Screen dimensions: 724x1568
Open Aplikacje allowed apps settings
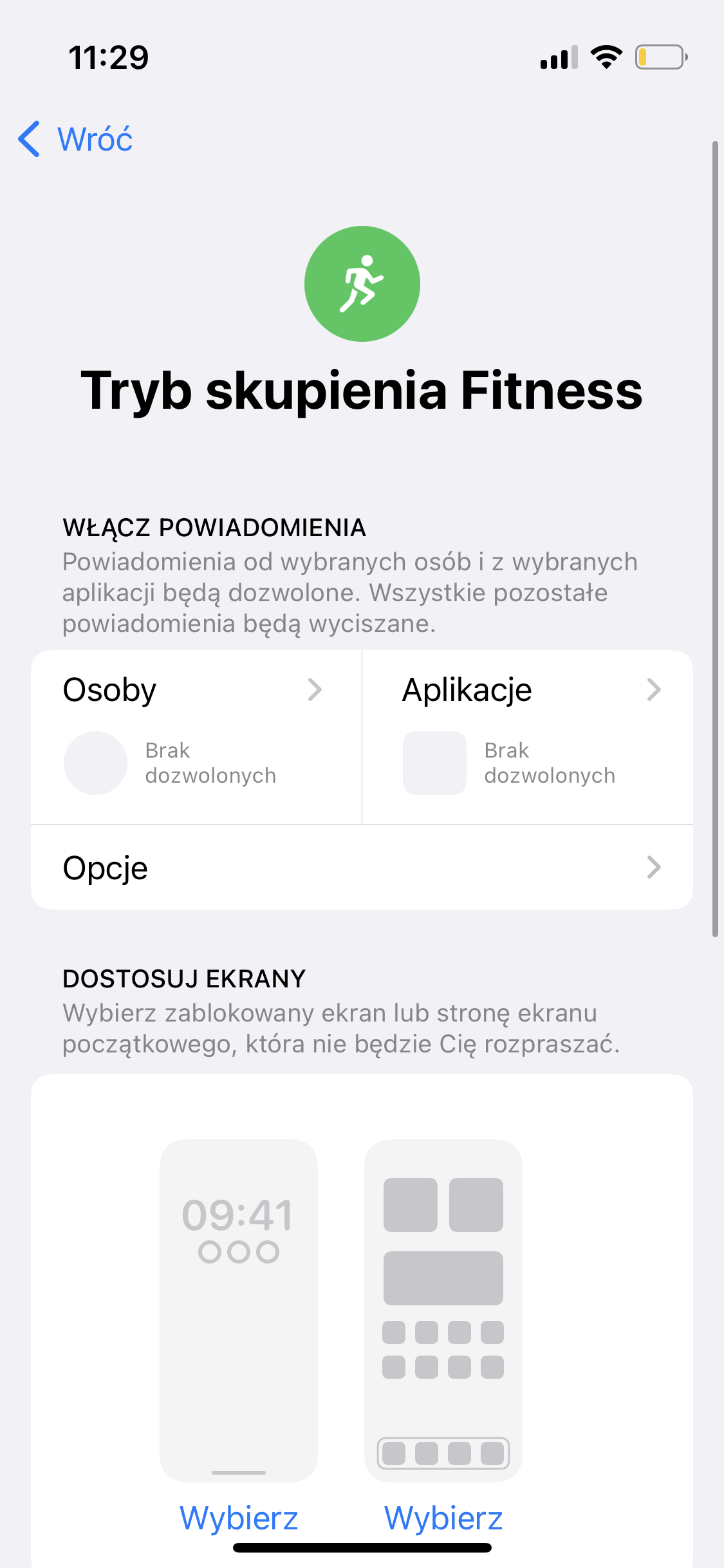[528, 737]
